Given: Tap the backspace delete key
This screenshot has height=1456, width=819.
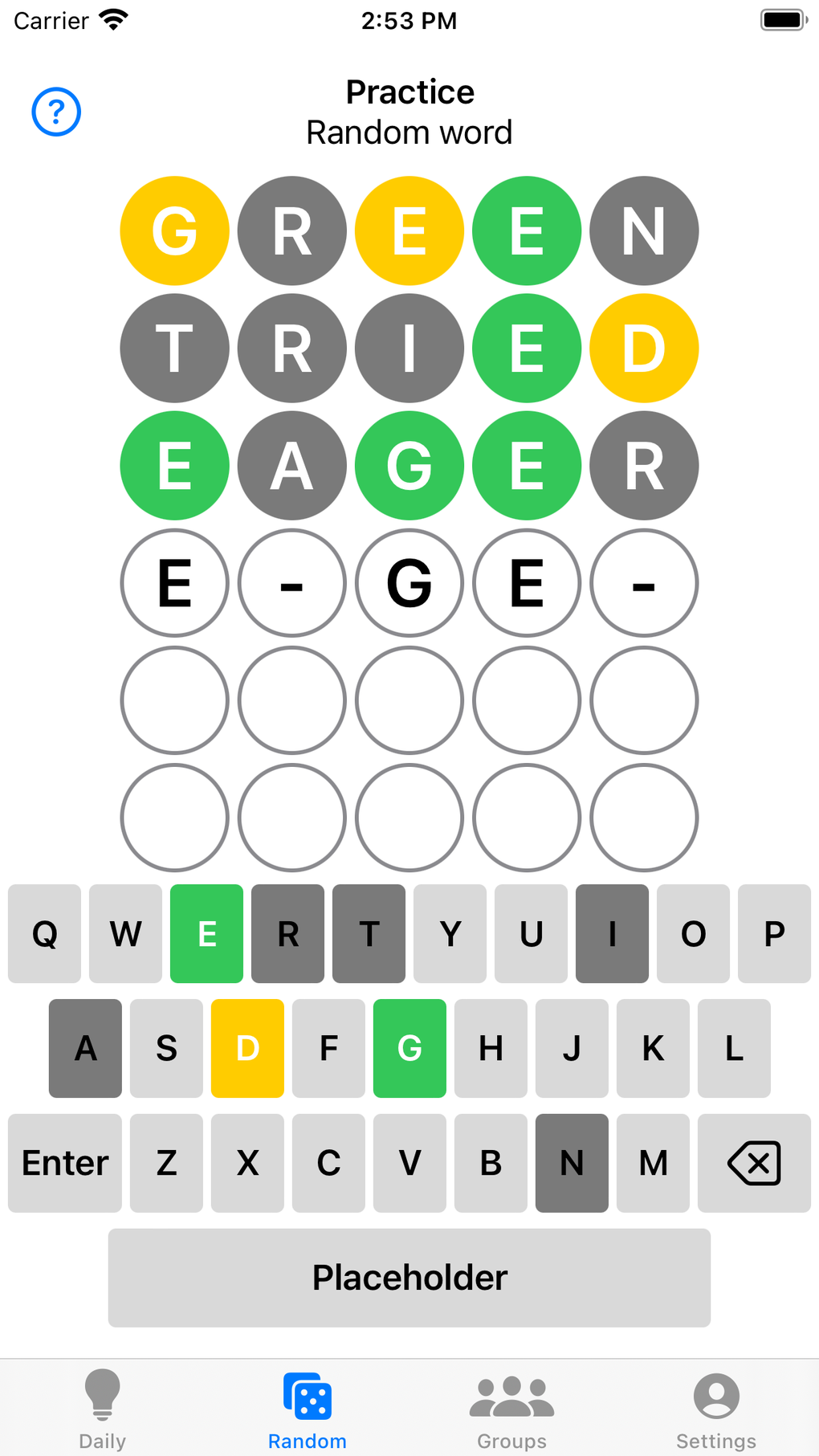Looking at the screenshot, I should coord(754,1163).
